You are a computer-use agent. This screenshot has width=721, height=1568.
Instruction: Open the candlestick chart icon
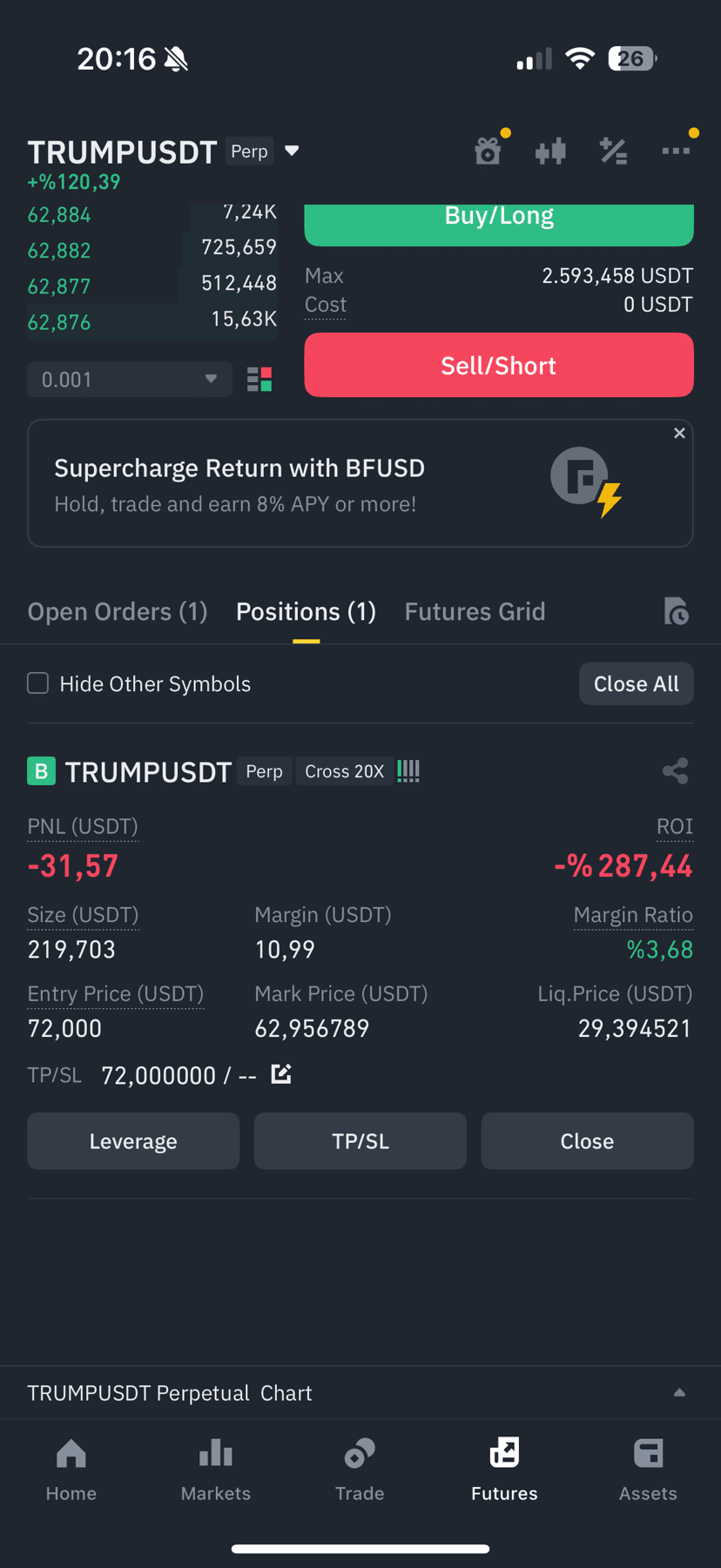pyautogui.click(x=550, y=151)
